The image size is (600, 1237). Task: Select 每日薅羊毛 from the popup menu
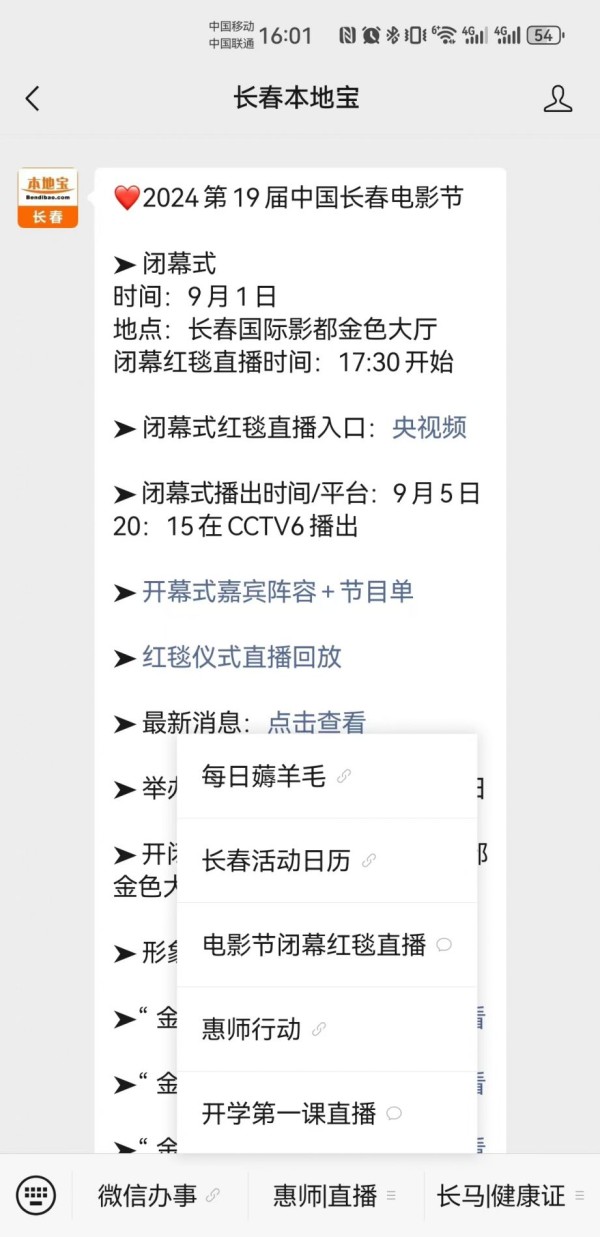tap(327, 776)
